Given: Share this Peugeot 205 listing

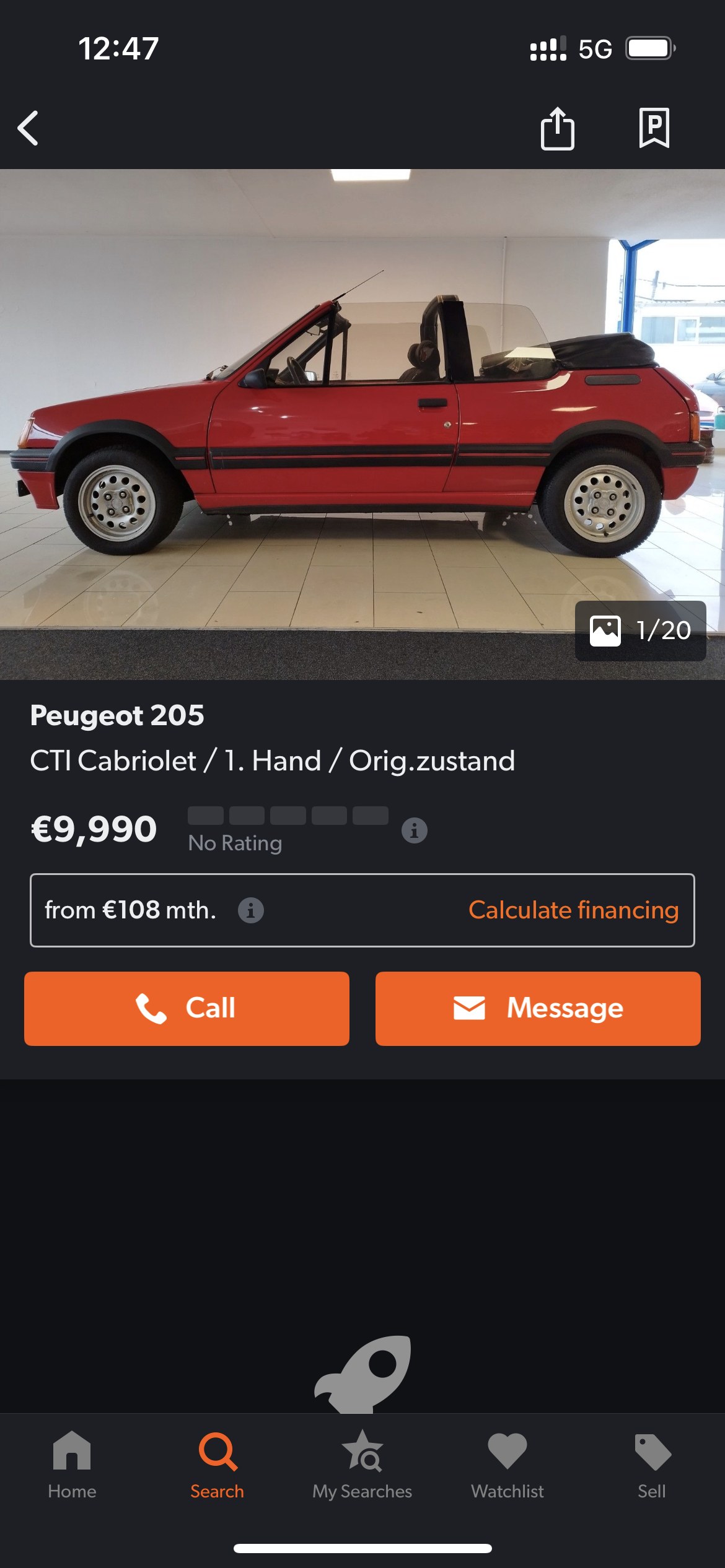Looking at the screenshot, I should coord(557,128).
